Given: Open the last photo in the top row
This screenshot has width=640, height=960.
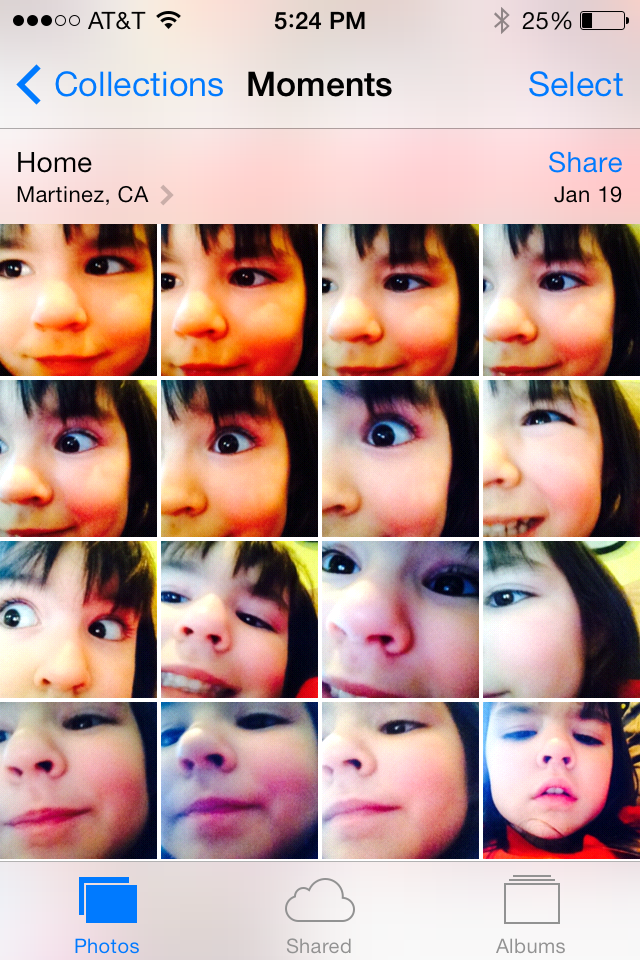Looking at the screenshot, I should click(x=561, y=300).
